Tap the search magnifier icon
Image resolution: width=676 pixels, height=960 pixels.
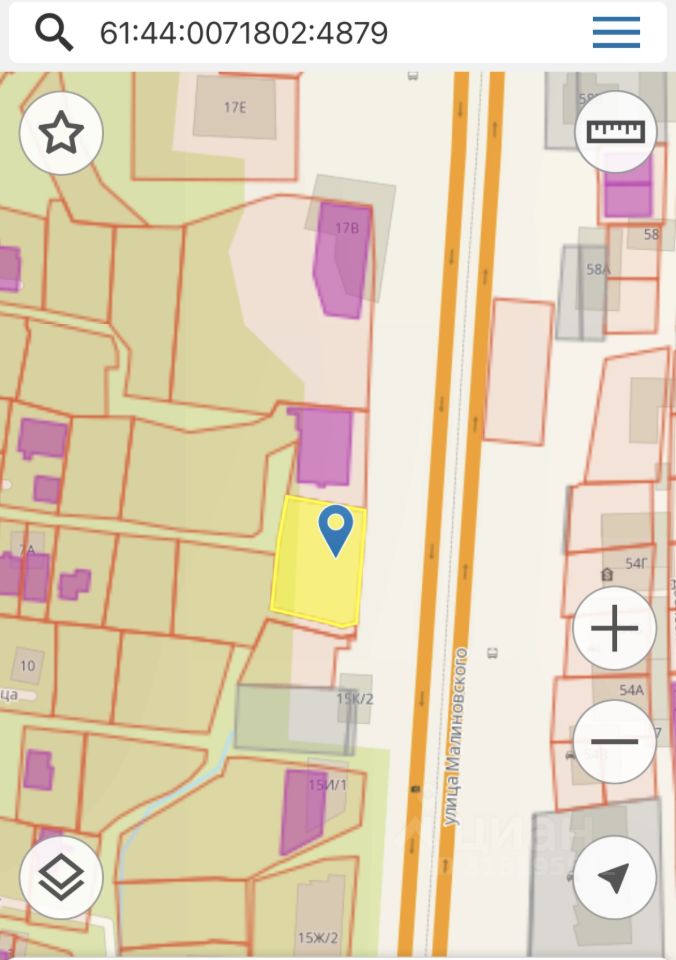point(54,33)
